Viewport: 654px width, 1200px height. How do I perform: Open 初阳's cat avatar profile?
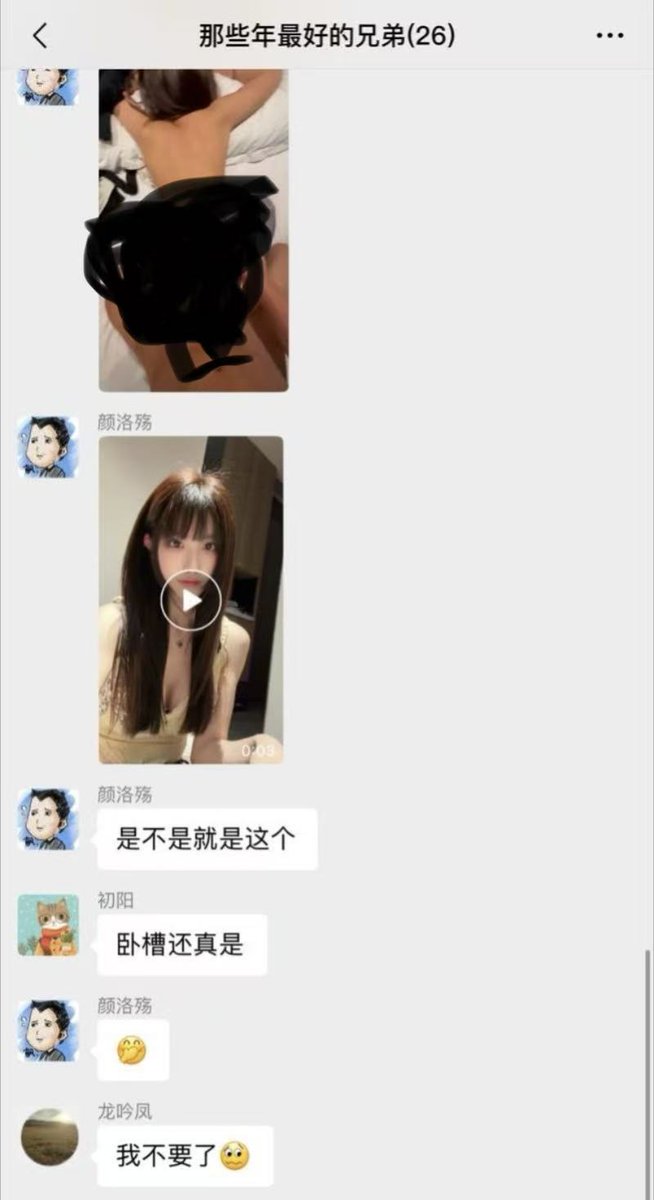click(x=48, y=925)
